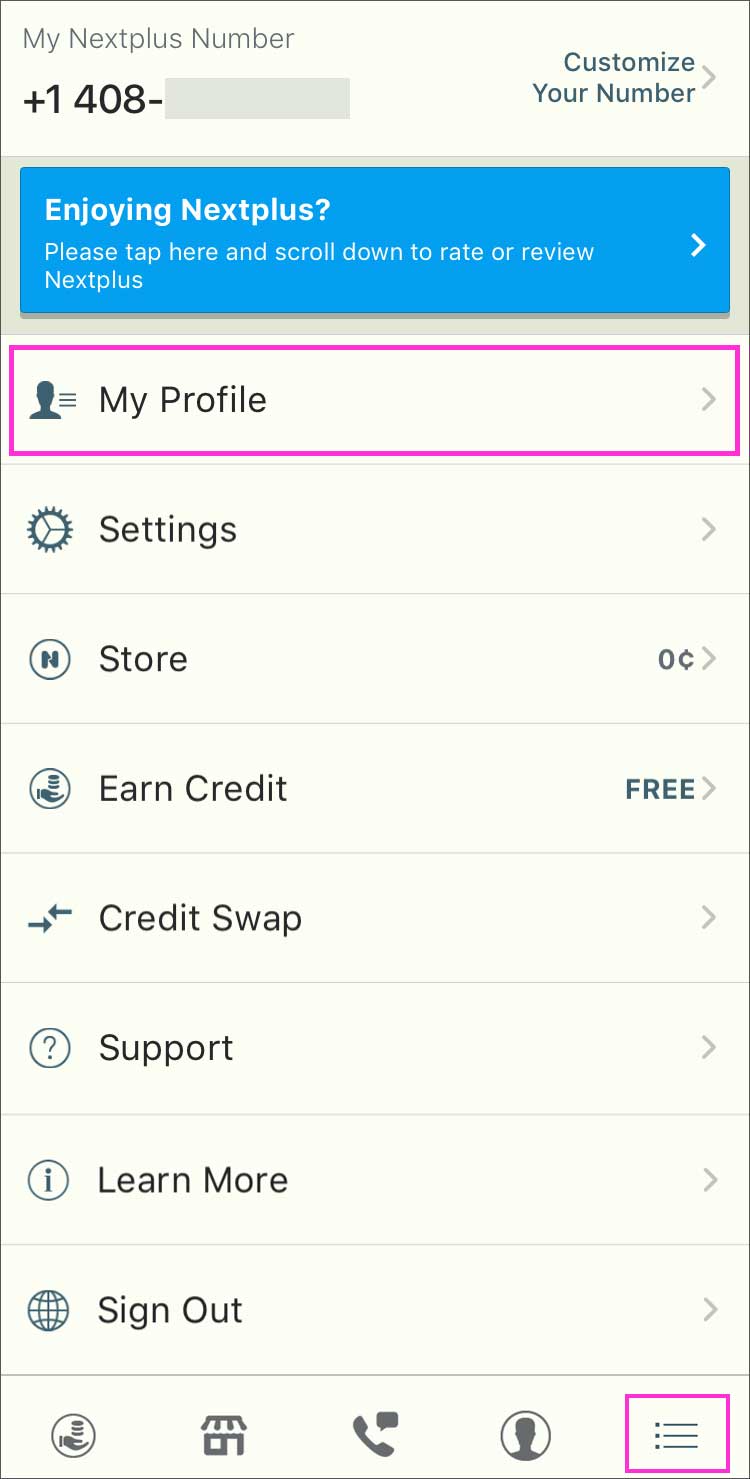
Task: View the Learn More page
Action: [x=374, y=1180]
